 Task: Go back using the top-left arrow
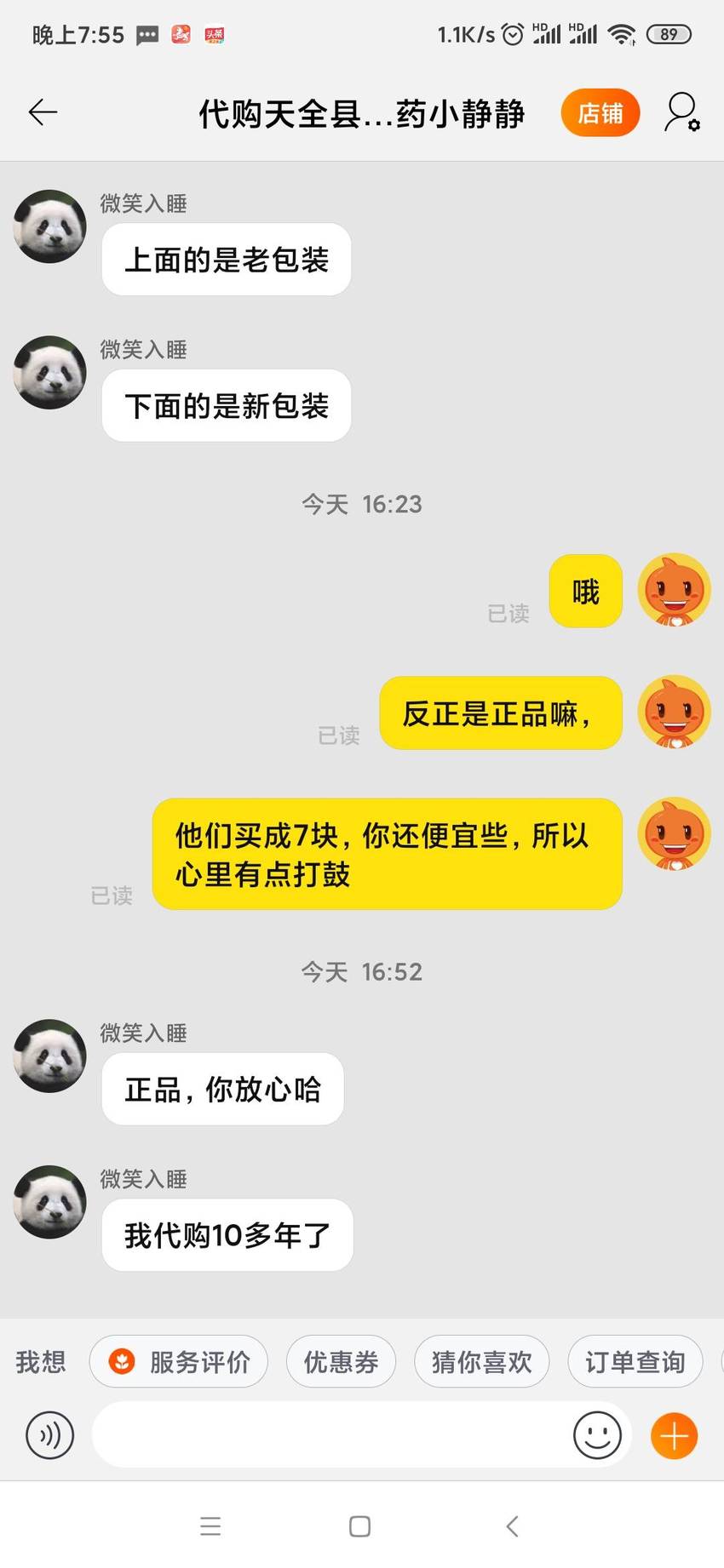(x=43, y=112)
